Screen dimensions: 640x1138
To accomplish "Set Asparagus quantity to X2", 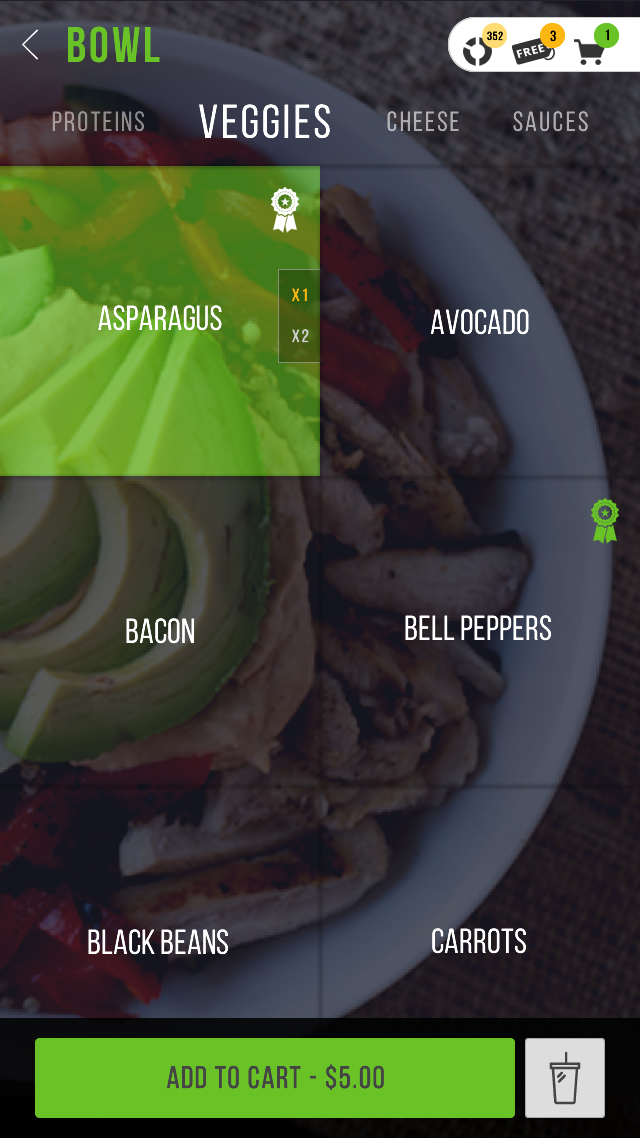I will [300, 337].
